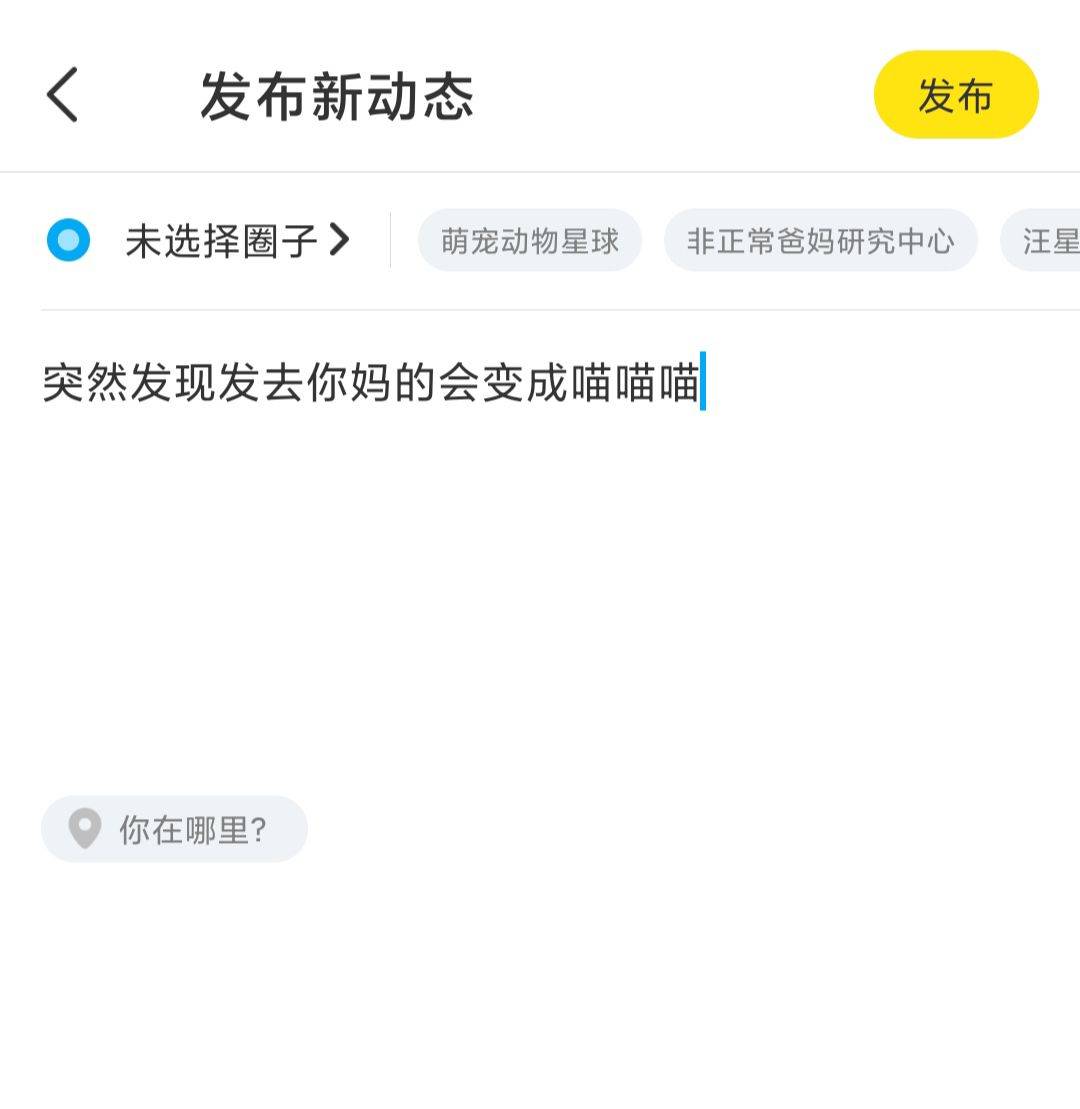Tap the yellow 发布 button
1080x1109 pixels.
(955, 95)
